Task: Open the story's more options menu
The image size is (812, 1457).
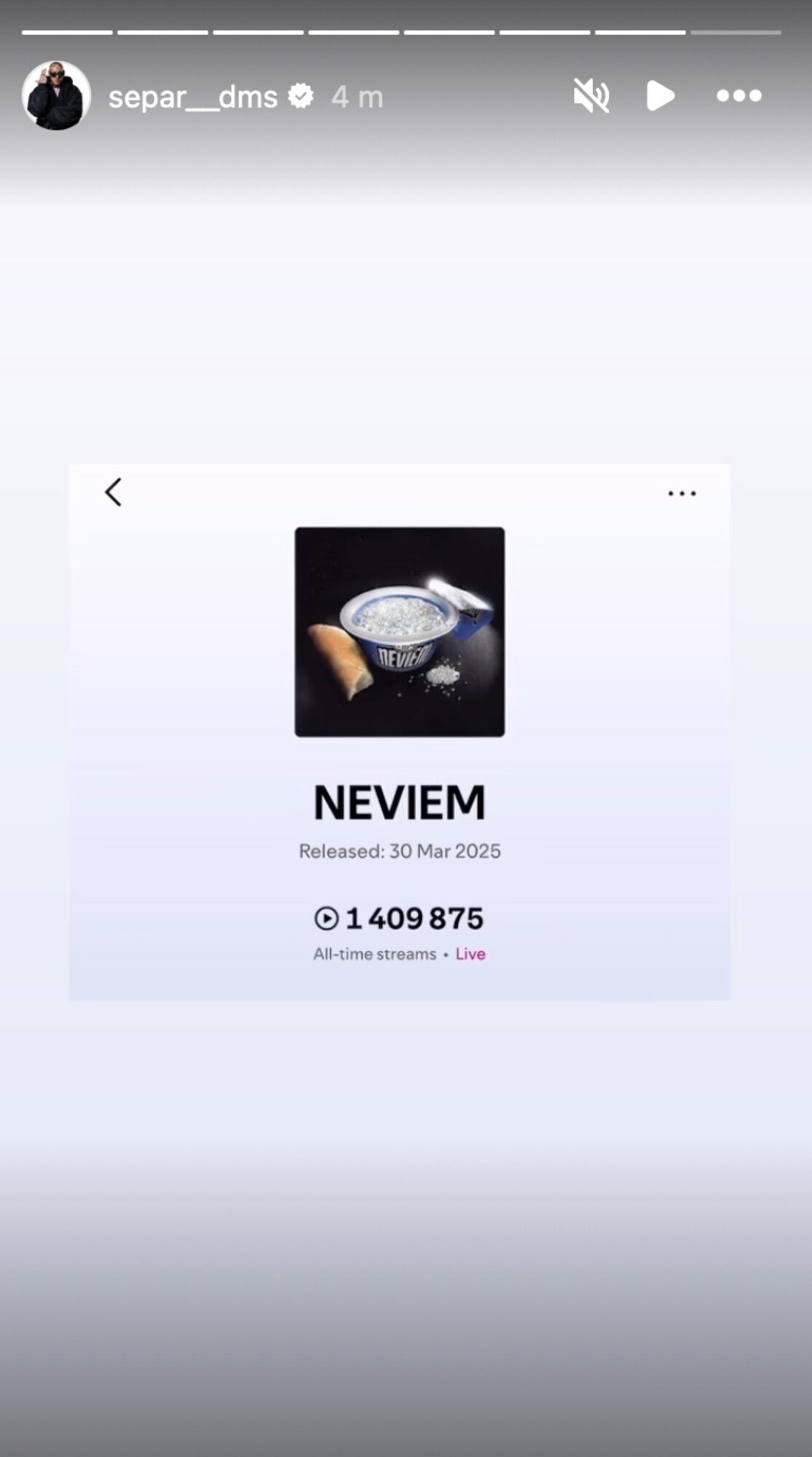Action: (738, 96)
